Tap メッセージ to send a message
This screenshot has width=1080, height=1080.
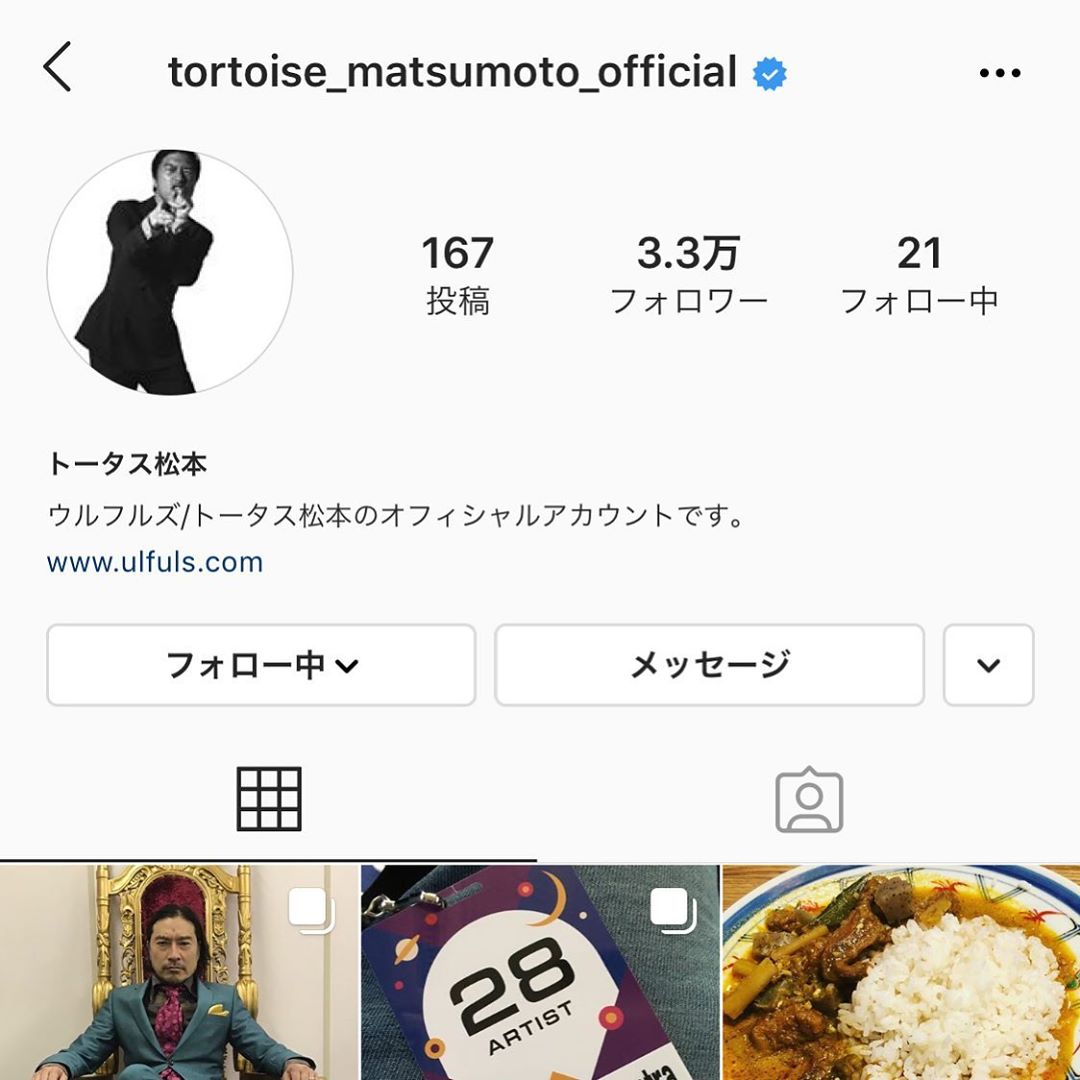click(x=709, y=665)
